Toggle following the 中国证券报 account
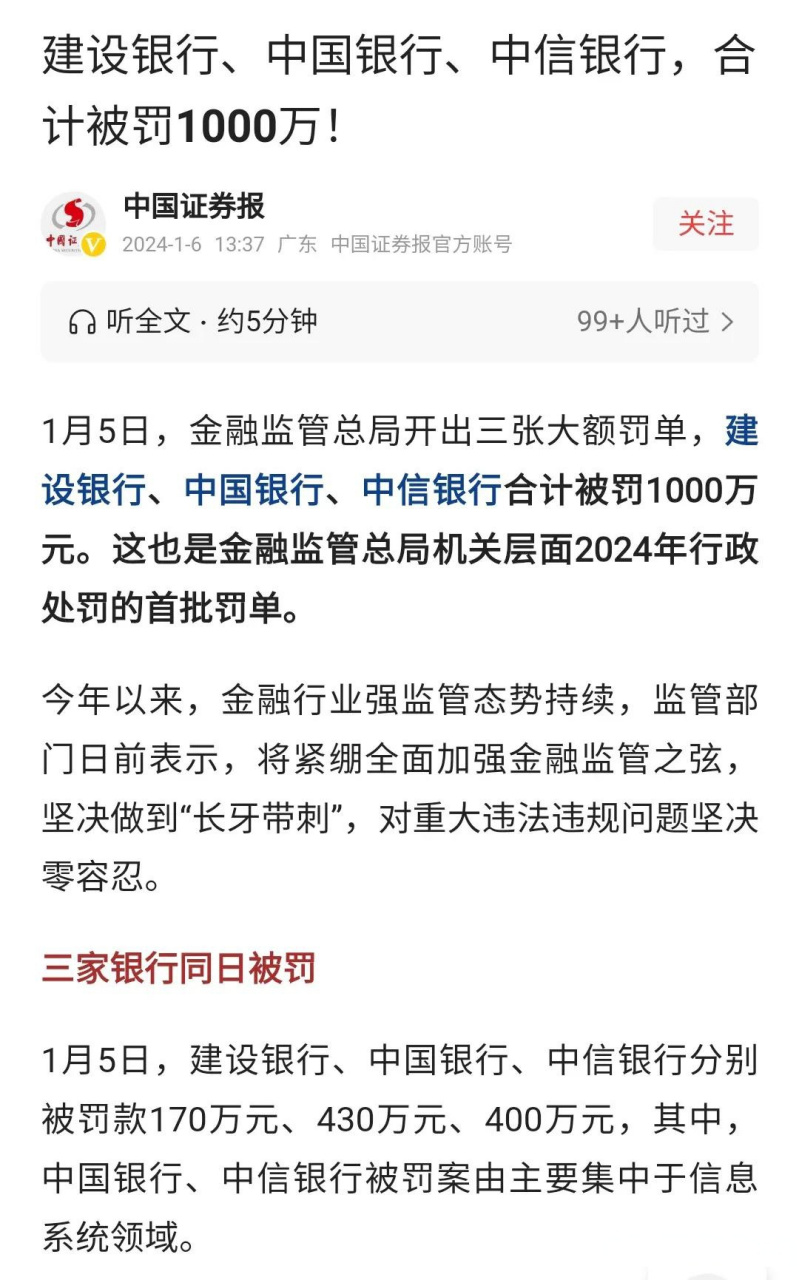799x1280 pixels. click(x=704, y=225)
